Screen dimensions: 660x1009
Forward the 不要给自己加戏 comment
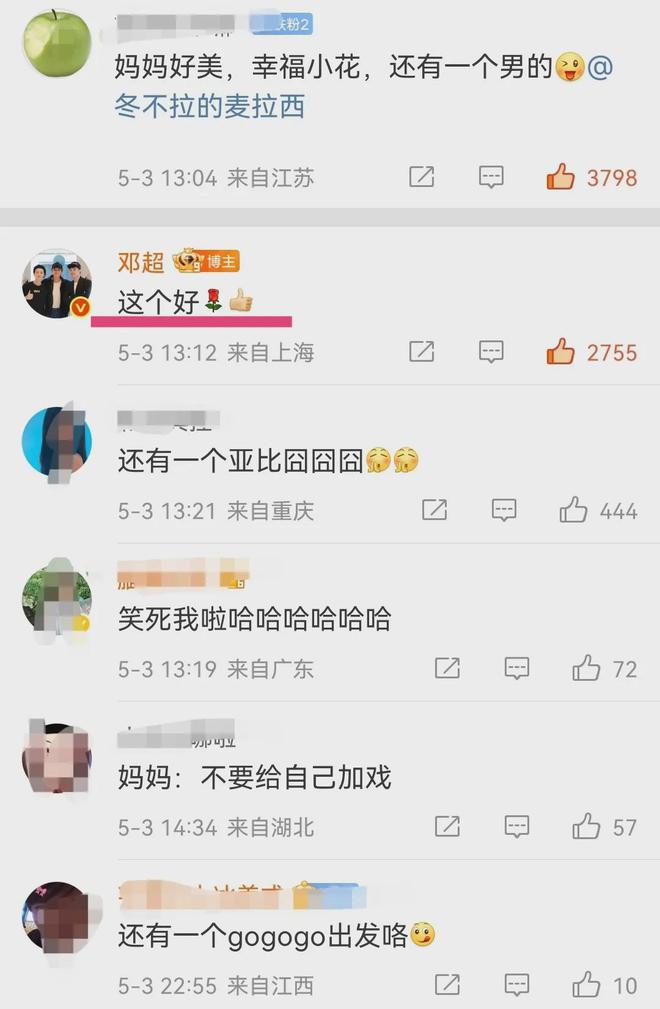tap(447, 827)
